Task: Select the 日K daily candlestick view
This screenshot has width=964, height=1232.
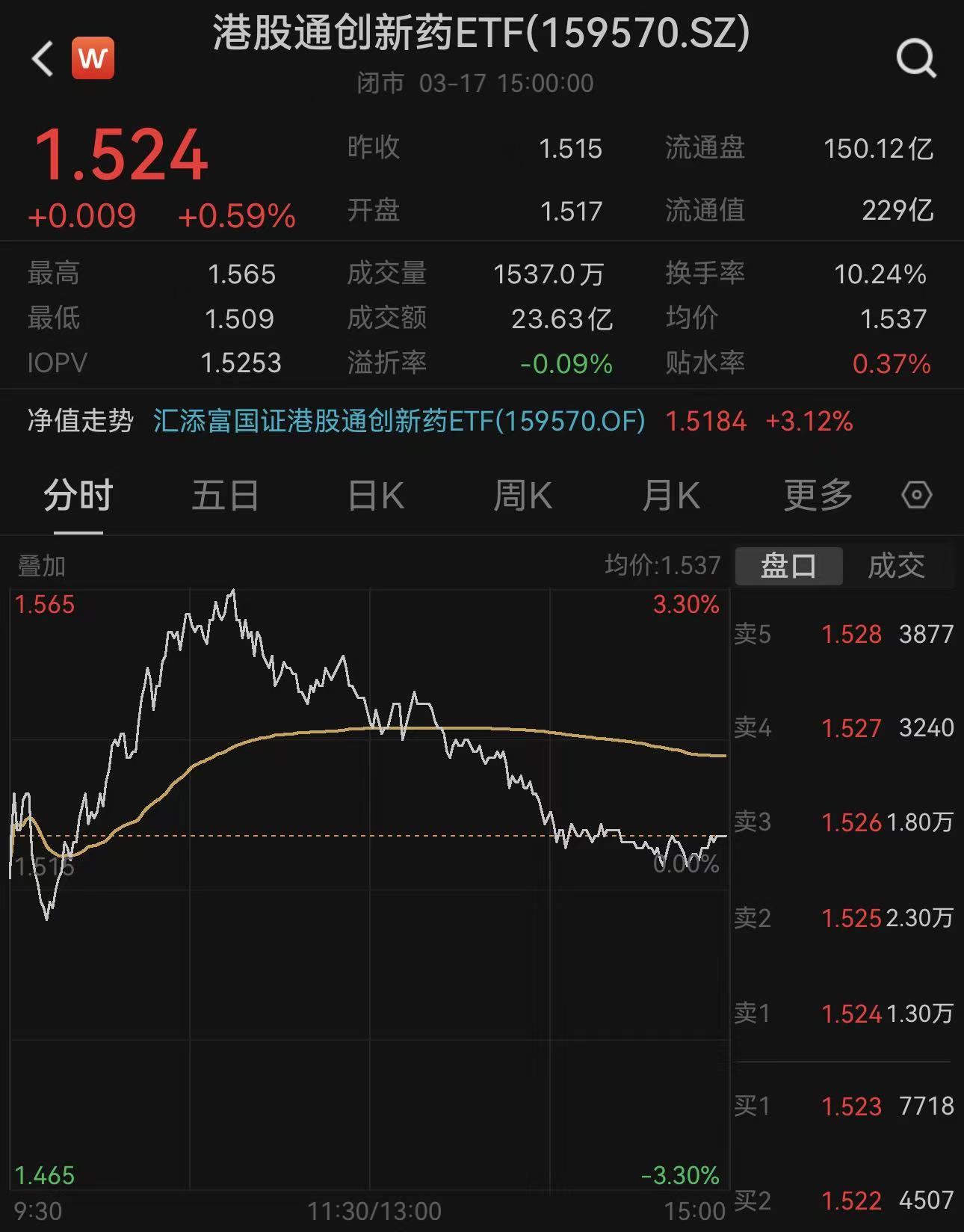Action: 376,495
